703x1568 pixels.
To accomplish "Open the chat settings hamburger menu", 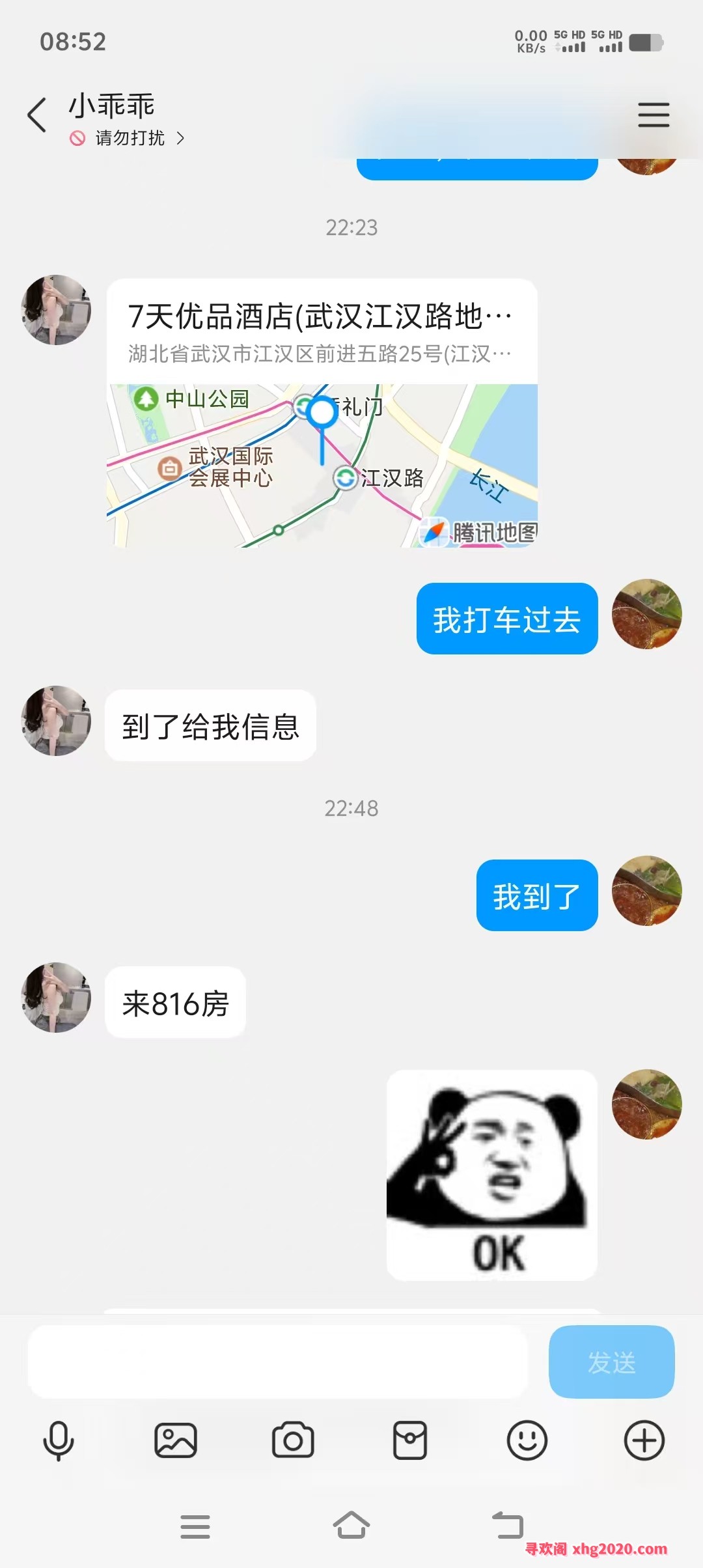I will click(653, 115).
